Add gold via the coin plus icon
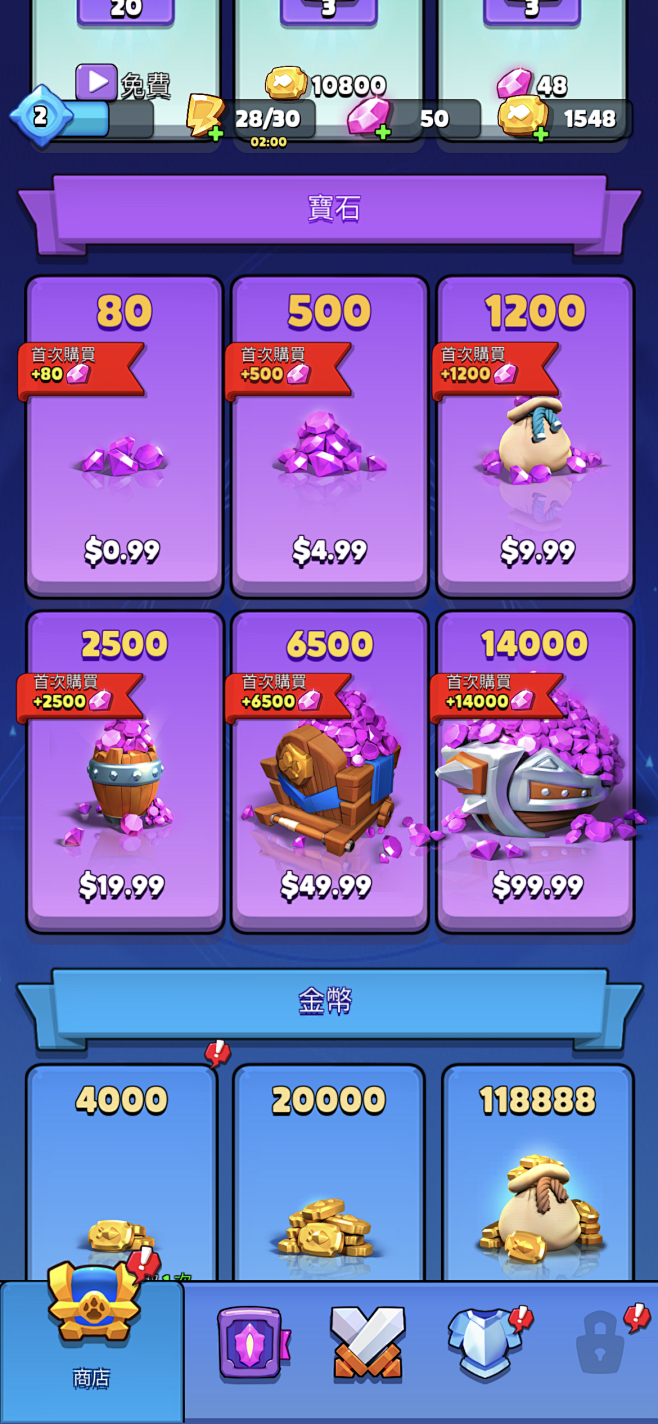This screenshot has width=658, height=1424. [x=541, y=133]
